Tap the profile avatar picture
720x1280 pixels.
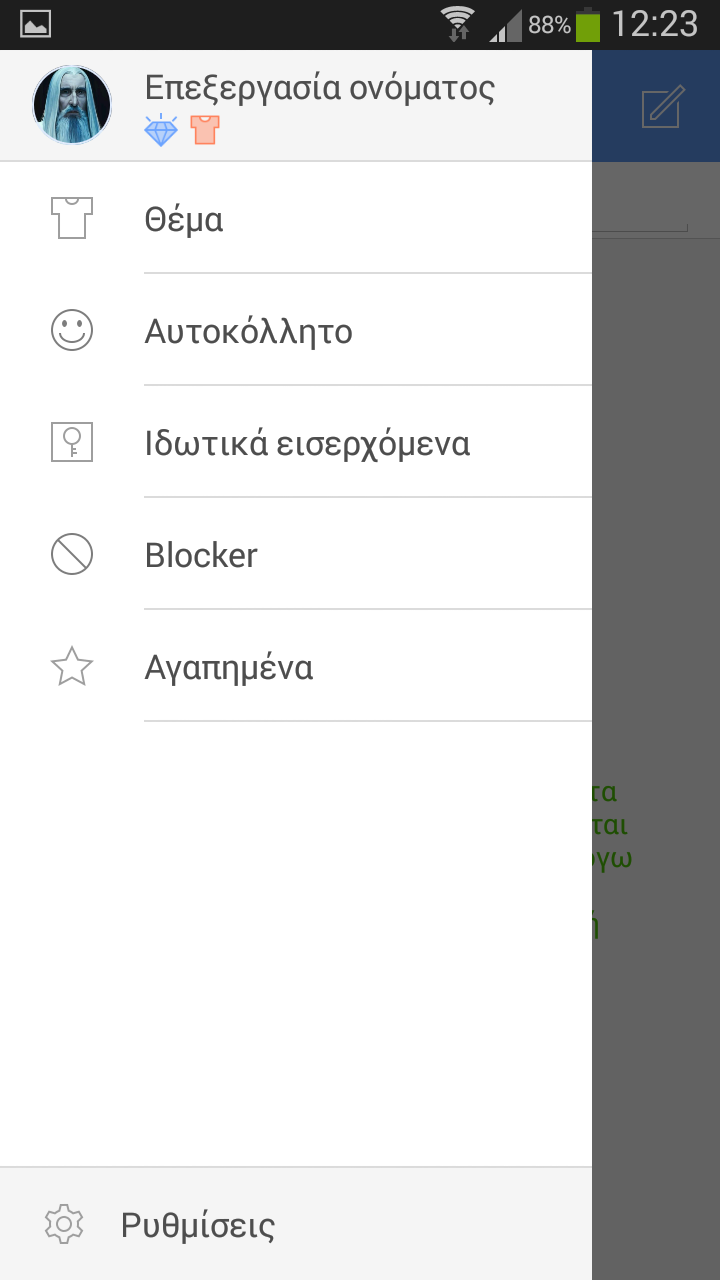tap(72, 105)
